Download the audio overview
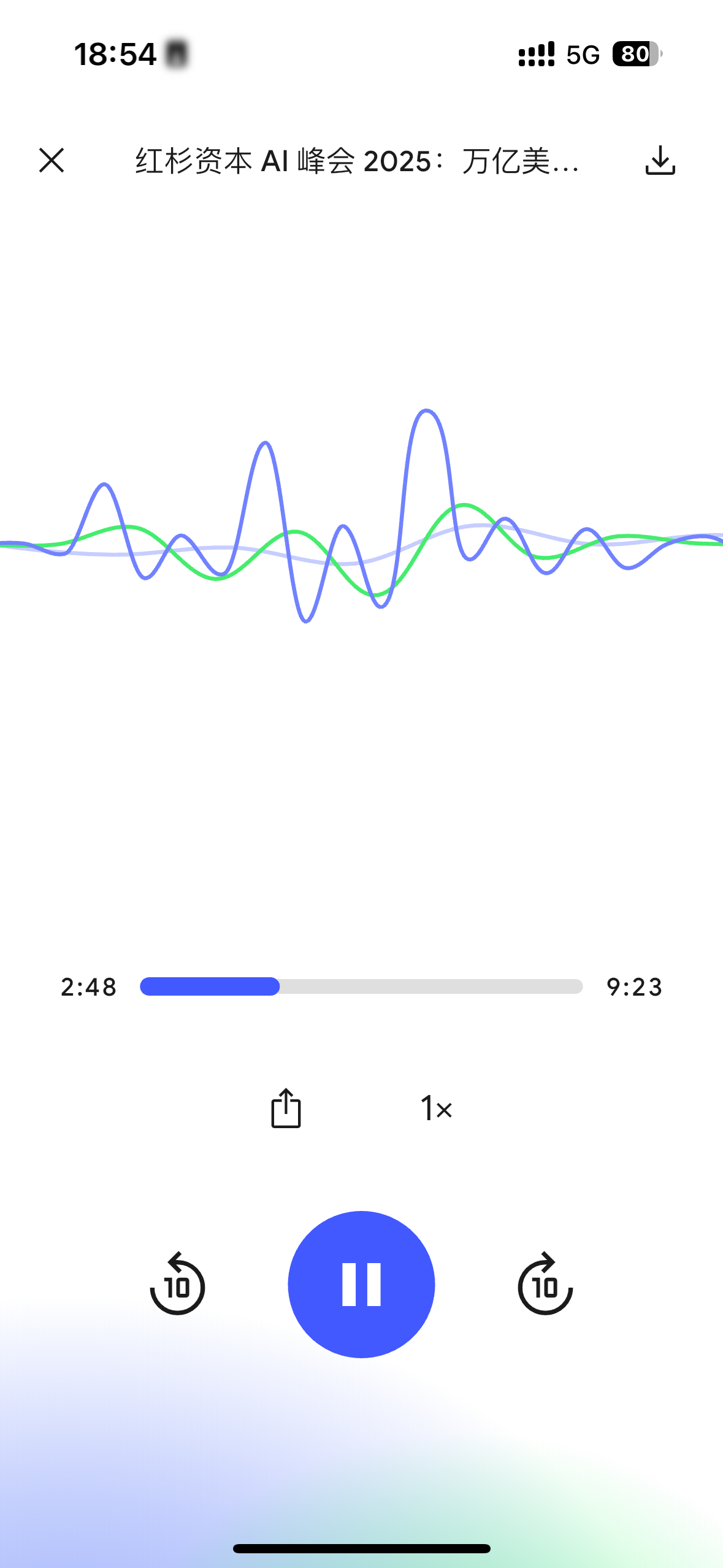The height and width of the screenshot is (1568, 723). pyautogui.click(x=660, y=161)
